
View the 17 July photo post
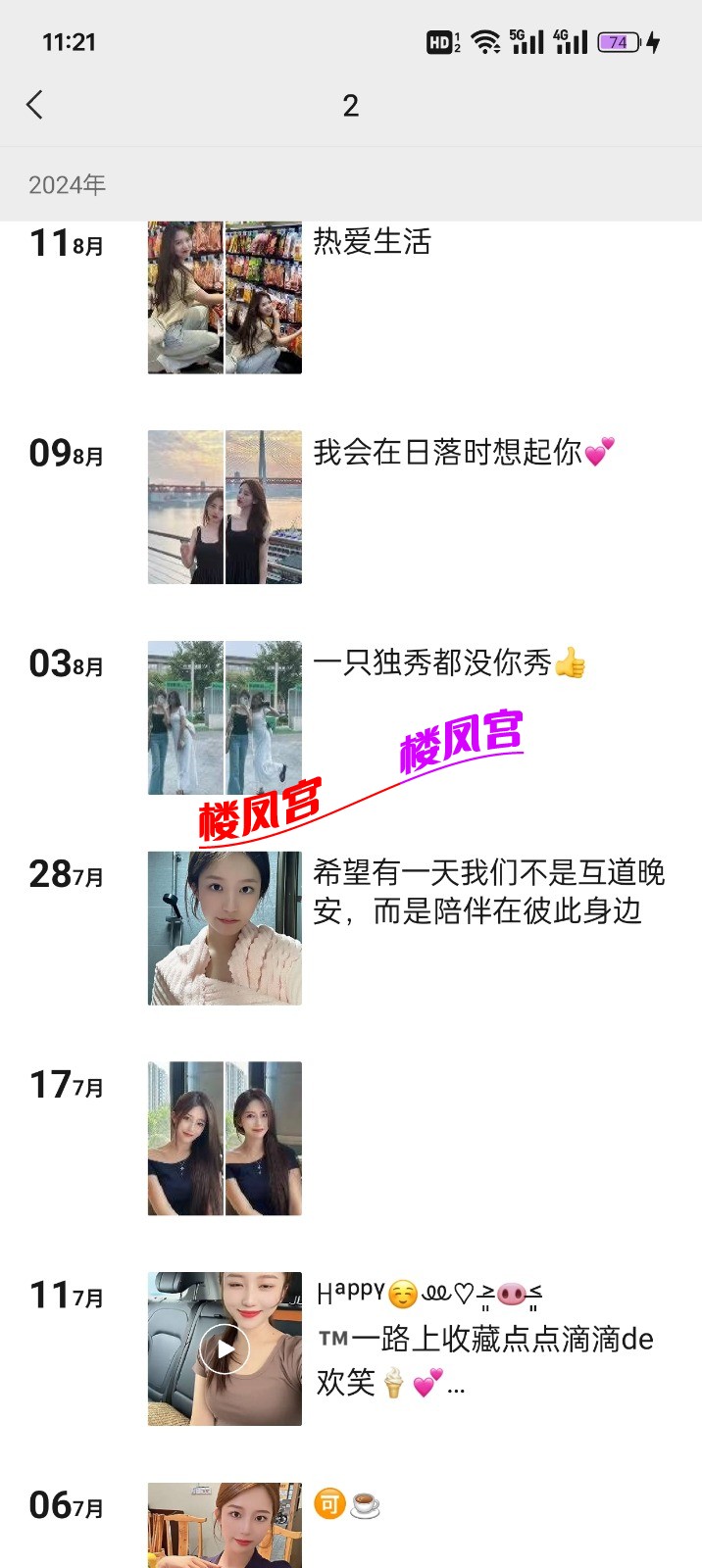[225, 1138]
